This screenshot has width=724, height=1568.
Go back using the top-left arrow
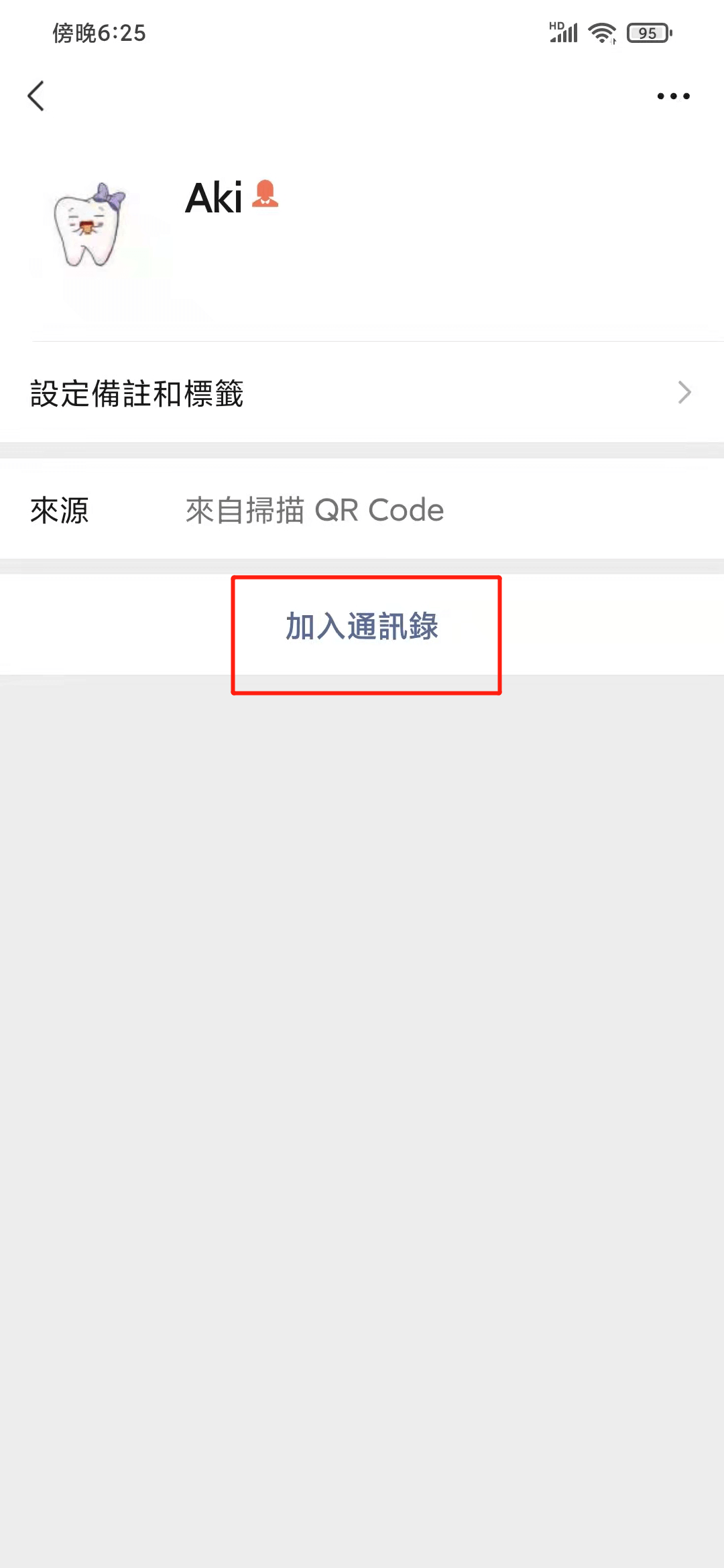pyautogui.click(x=36, y=96)
